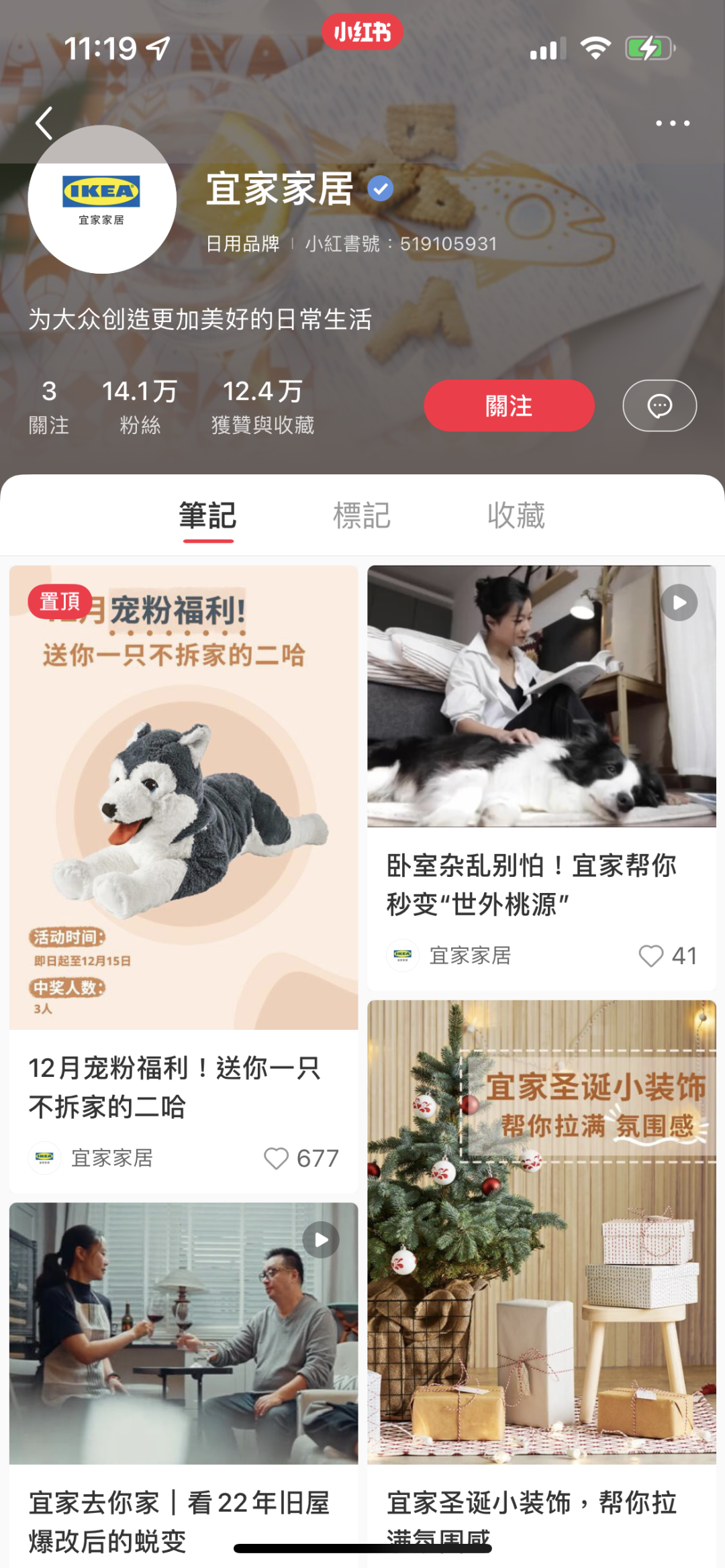Open the more options menu via ellipsis icon

tap(673, 123)
